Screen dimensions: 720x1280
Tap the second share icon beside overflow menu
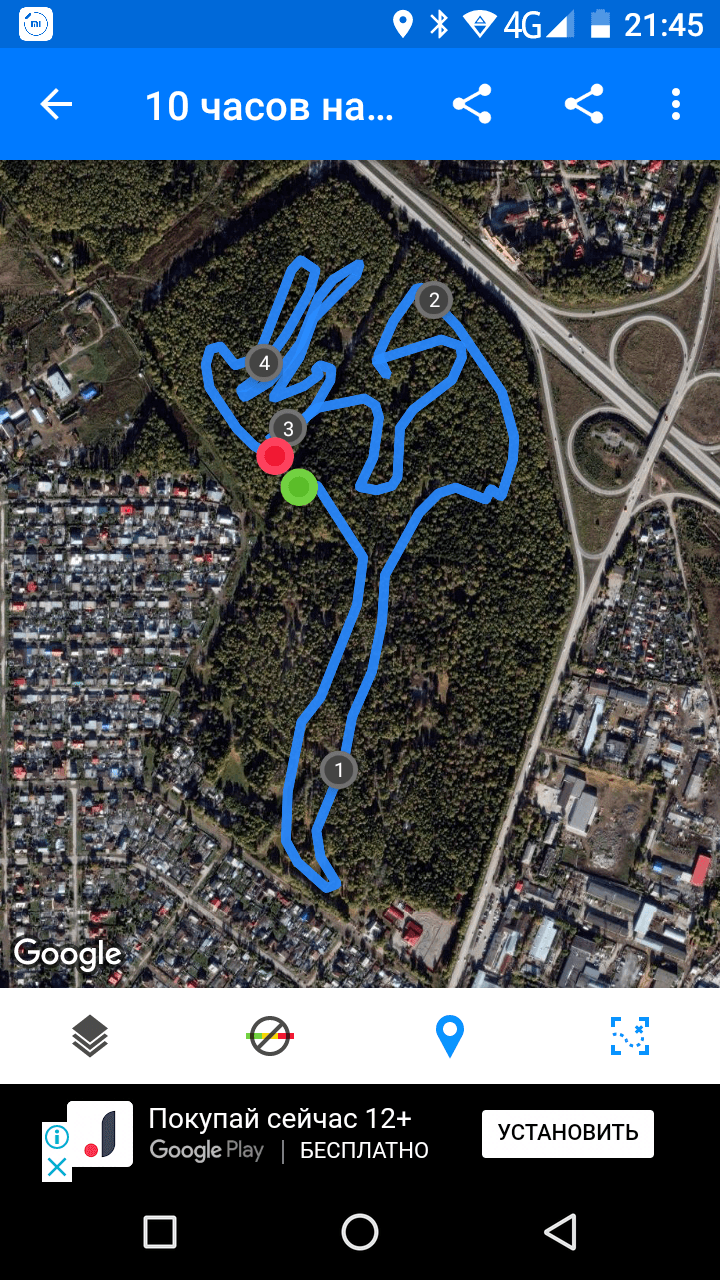click(584, 104)
